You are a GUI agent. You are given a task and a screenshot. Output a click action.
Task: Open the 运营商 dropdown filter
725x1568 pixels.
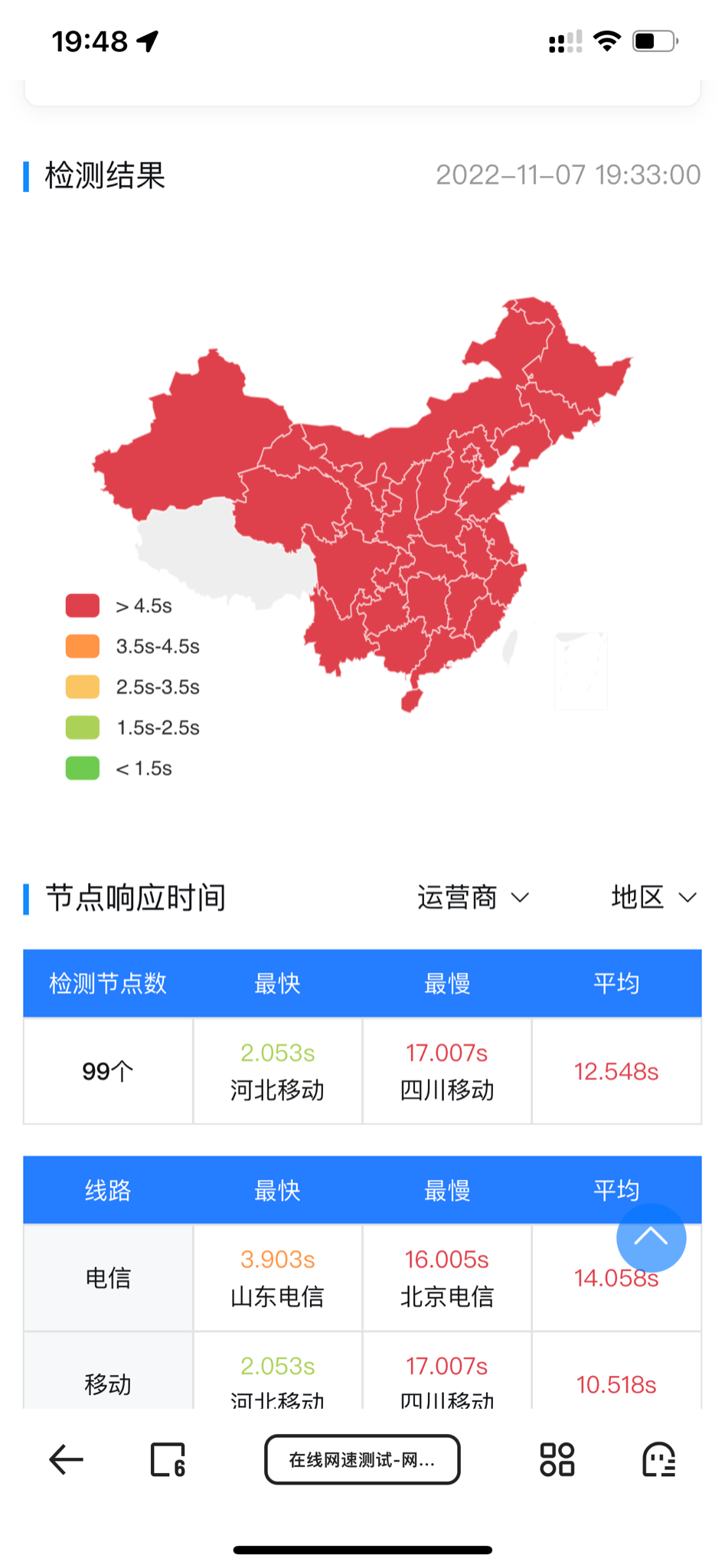pos(472,897)
